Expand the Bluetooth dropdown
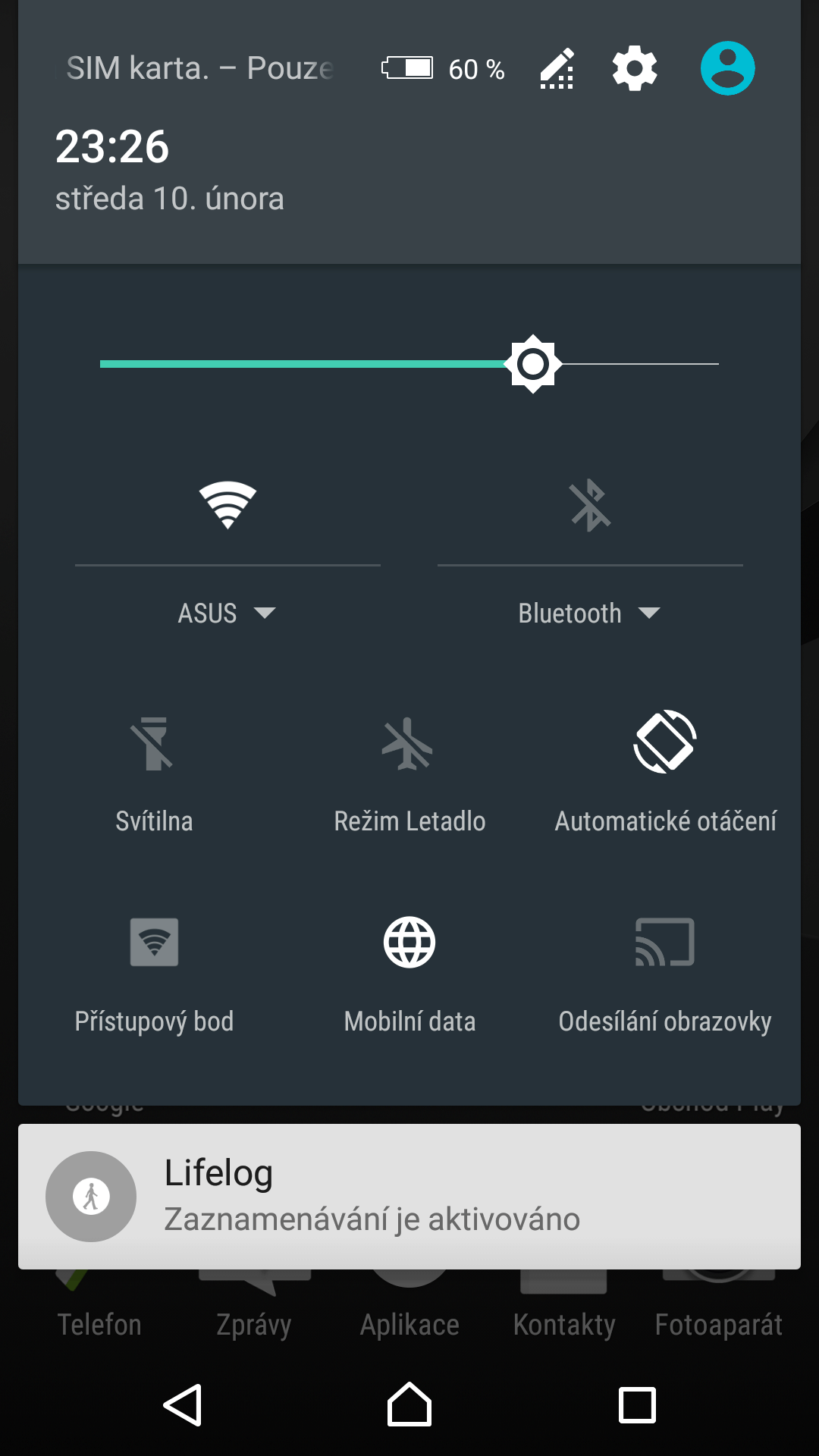The height and width of the screenshot is (1456, 819). 589,613
